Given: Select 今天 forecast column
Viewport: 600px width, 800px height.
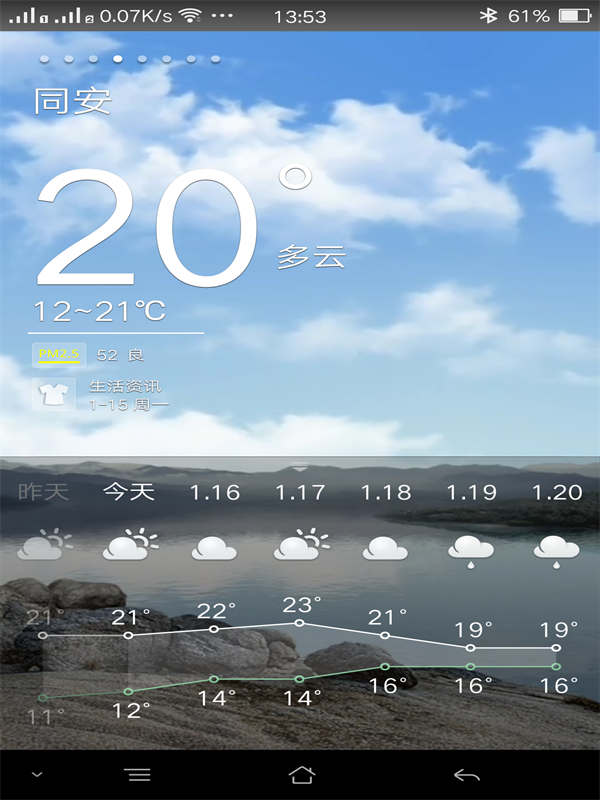Looking at the screenshot, I should [129, 492].
